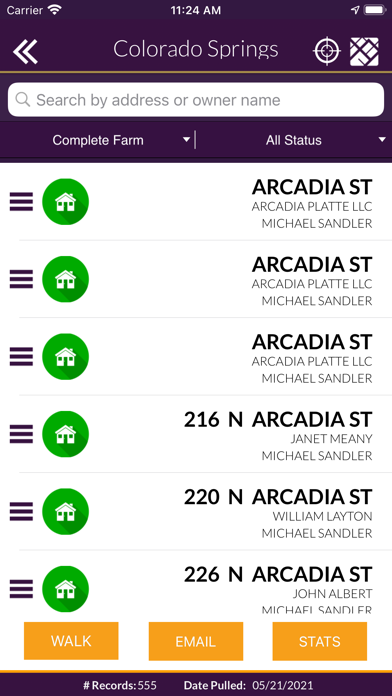View the Stats
Screen dimensions: 392x696
click(320, 641)
